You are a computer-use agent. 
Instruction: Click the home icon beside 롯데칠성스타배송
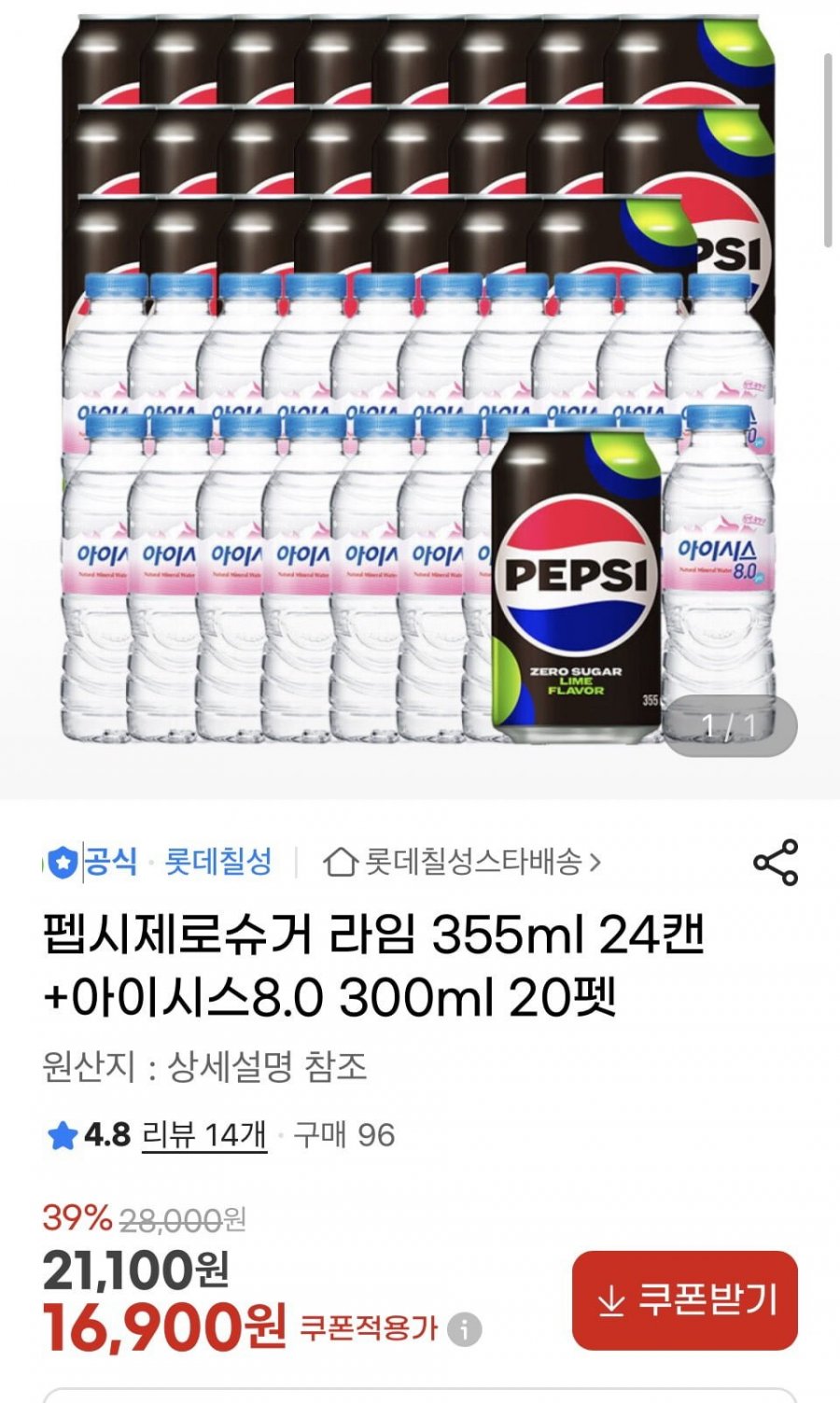(x=342, y=863)
